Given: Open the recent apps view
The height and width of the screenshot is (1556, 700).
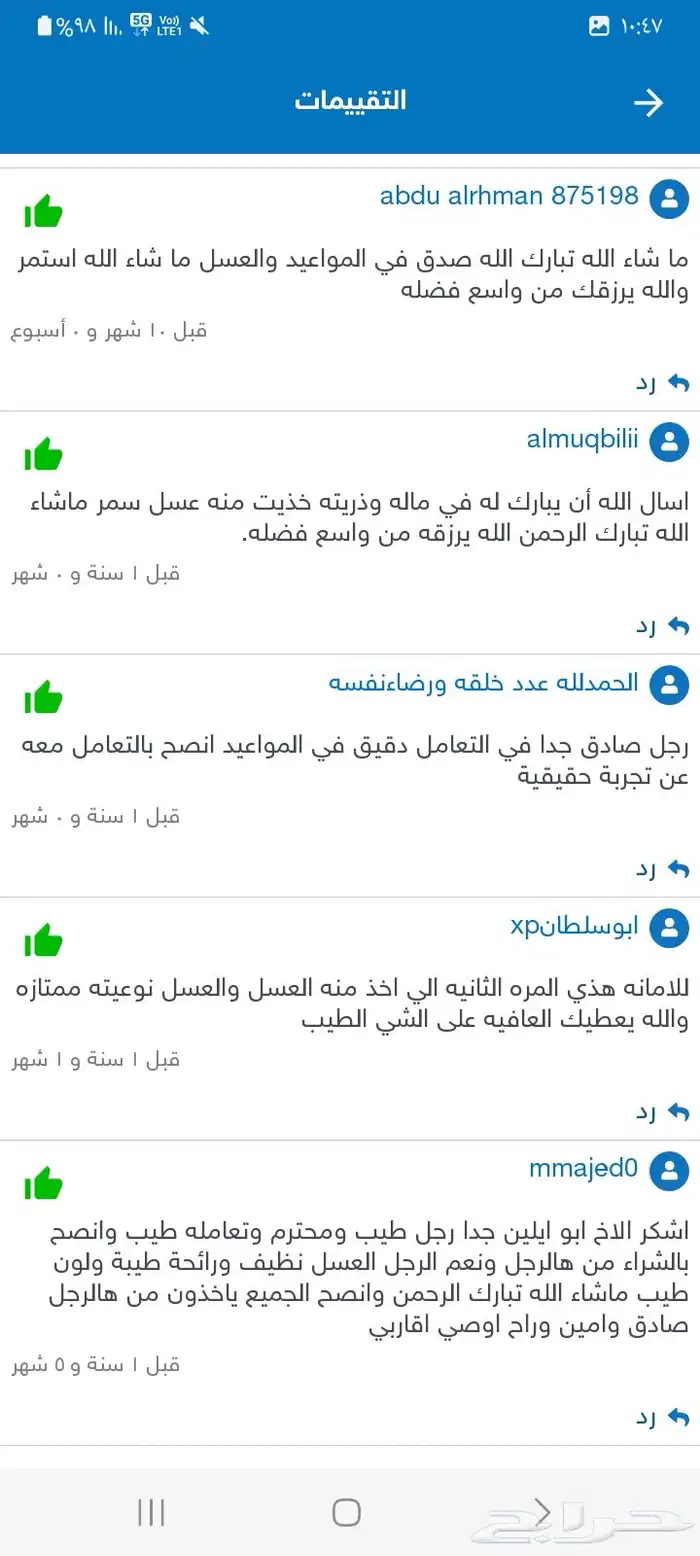Looking at the screenshot, I should [151, 1512].
